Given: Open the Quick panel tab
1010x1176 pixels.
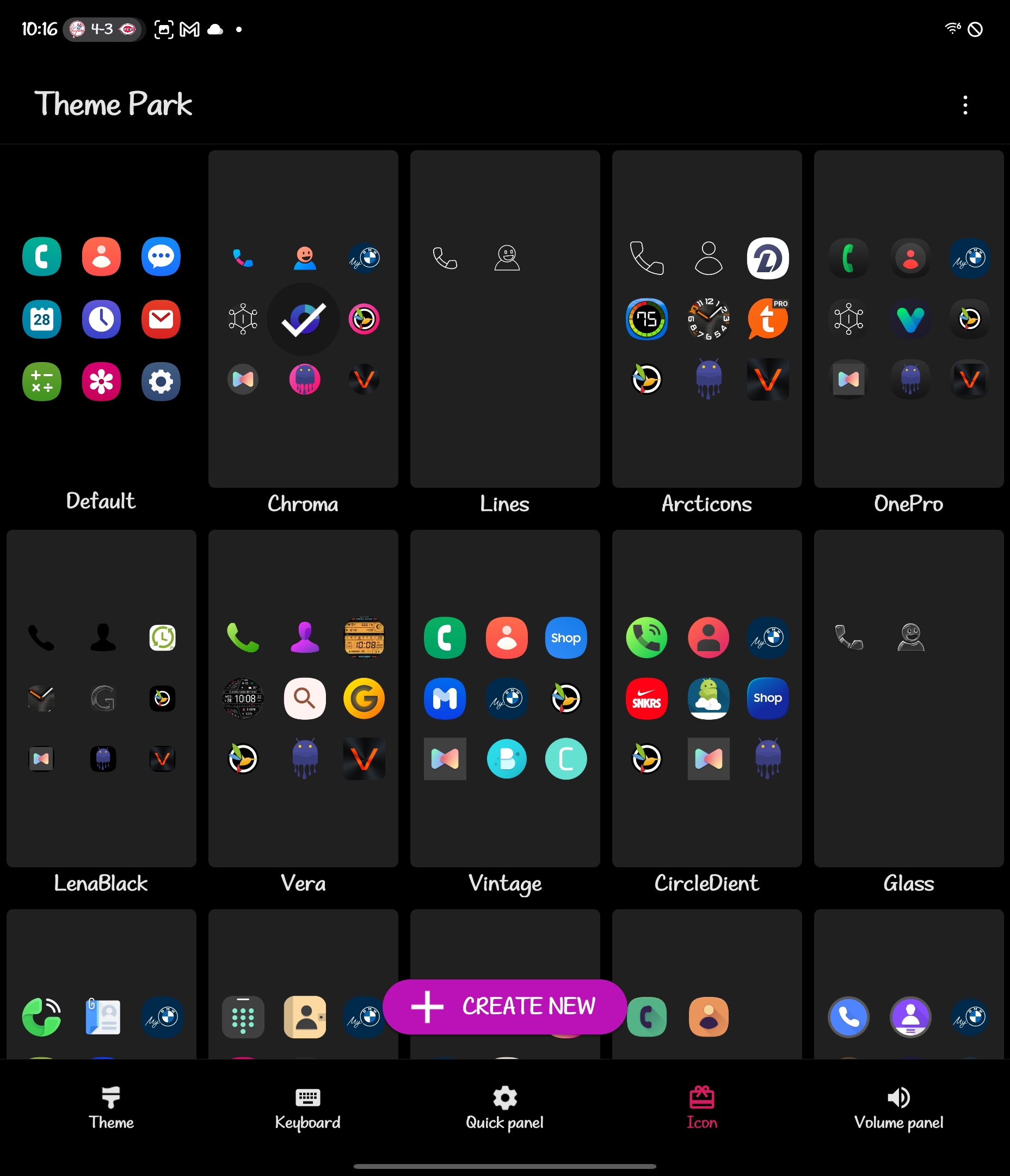Looking at the screenshot, I should point(504,1107).
